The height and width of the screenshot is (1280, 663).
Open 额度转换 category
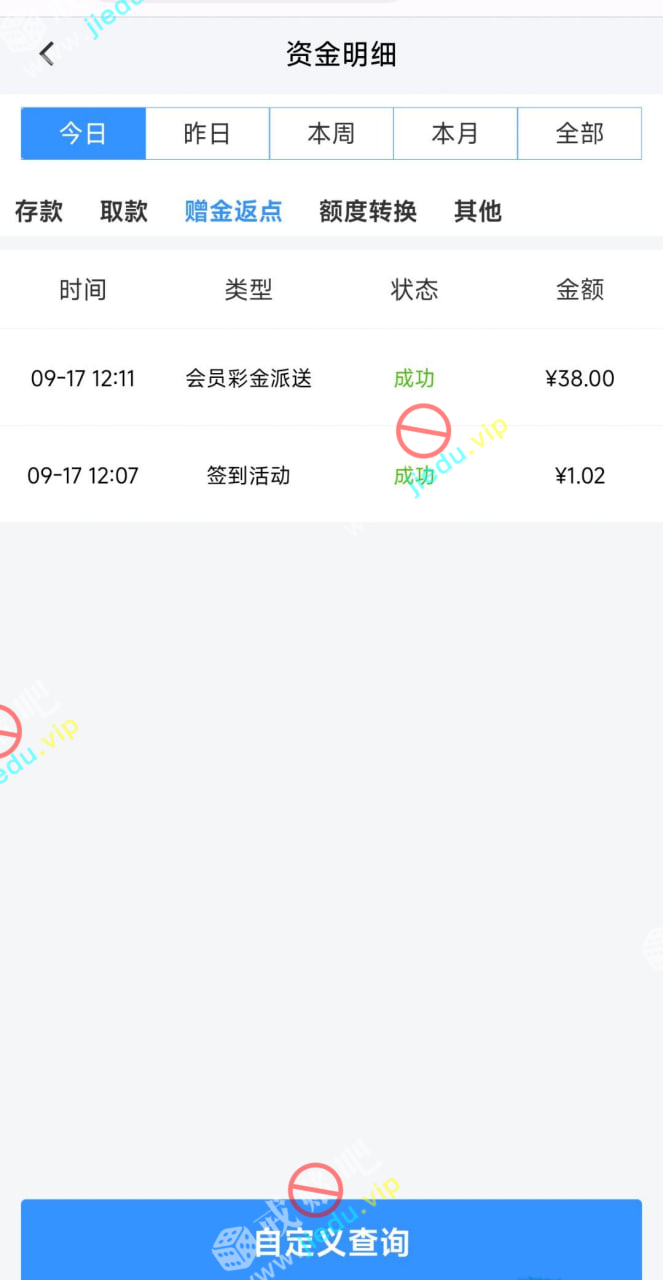tap(368, 212)
